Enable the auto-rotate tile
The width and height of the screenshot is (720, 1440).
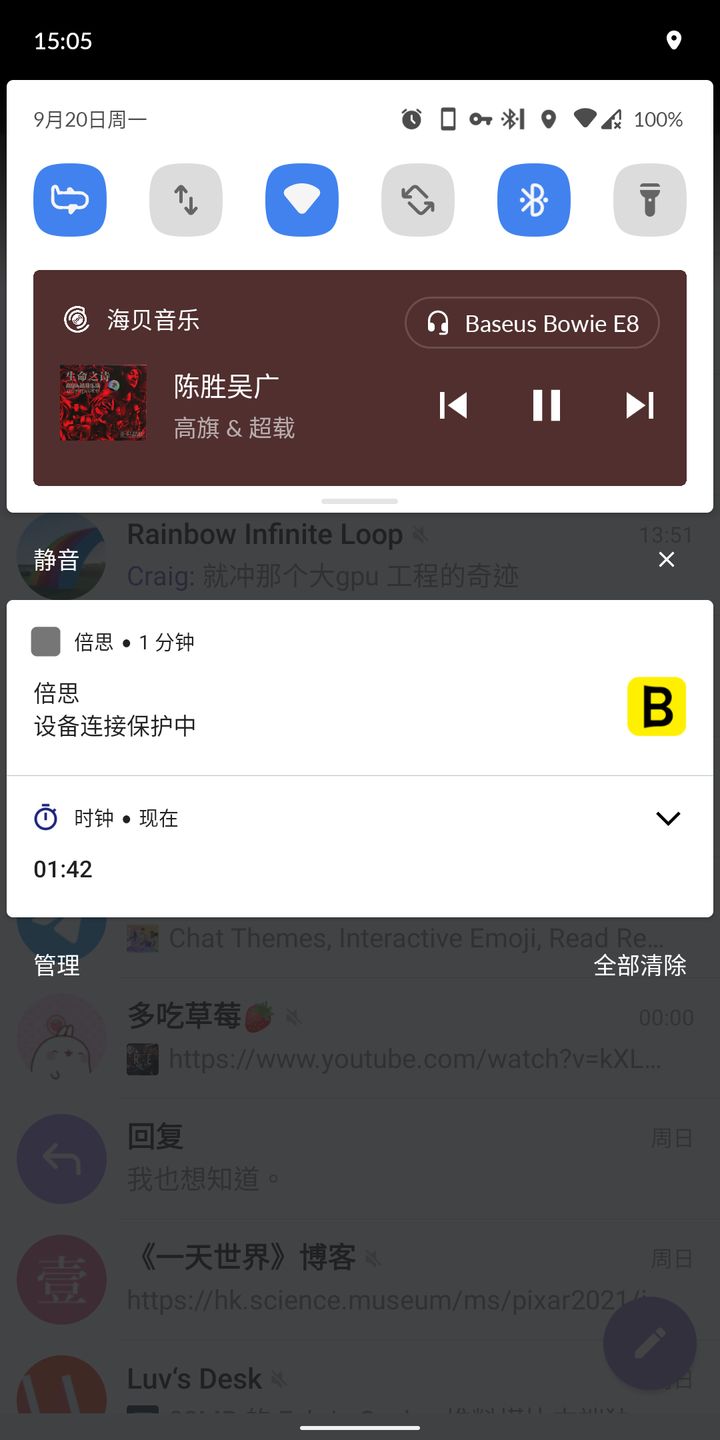417,199
